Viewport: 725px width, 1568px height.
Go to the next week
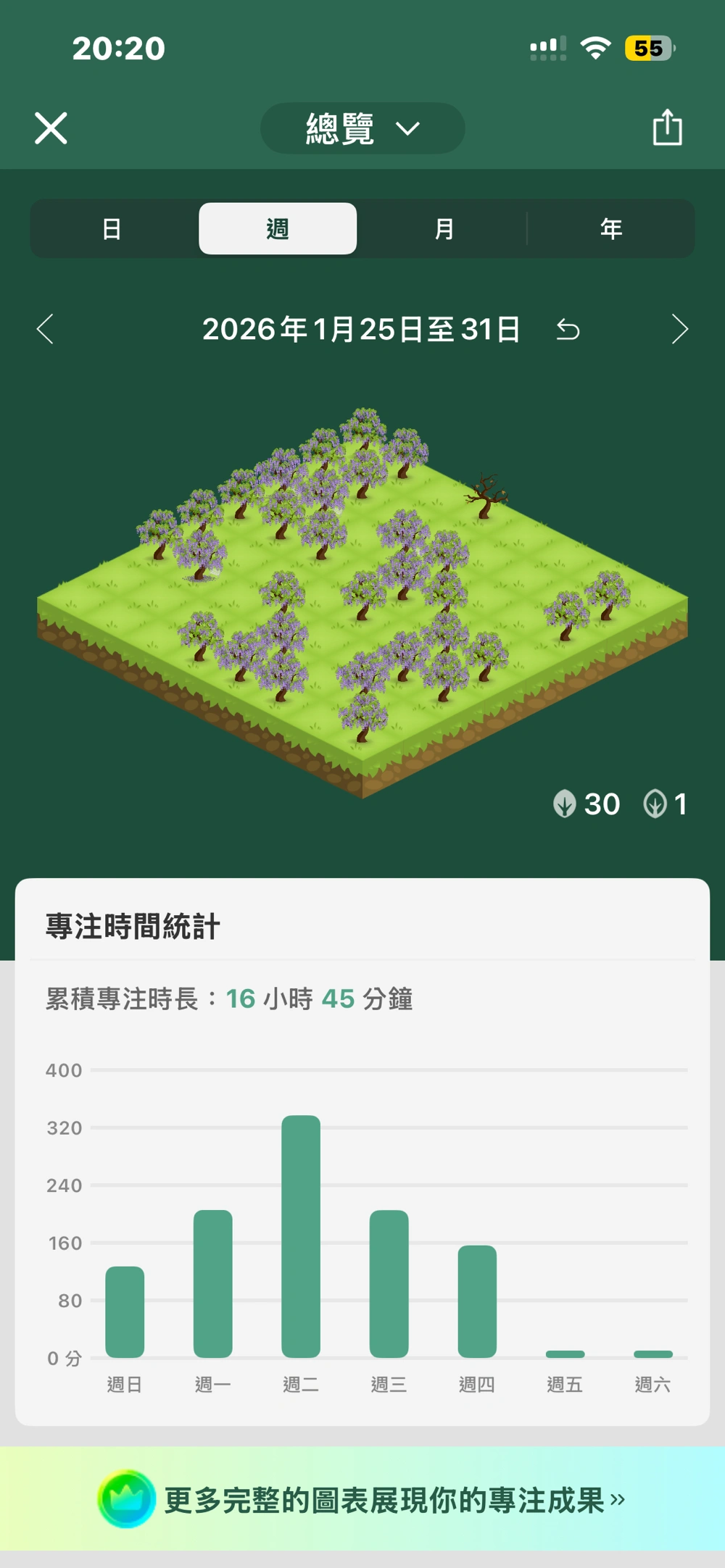pyautogui.click(x=679, y=329)
